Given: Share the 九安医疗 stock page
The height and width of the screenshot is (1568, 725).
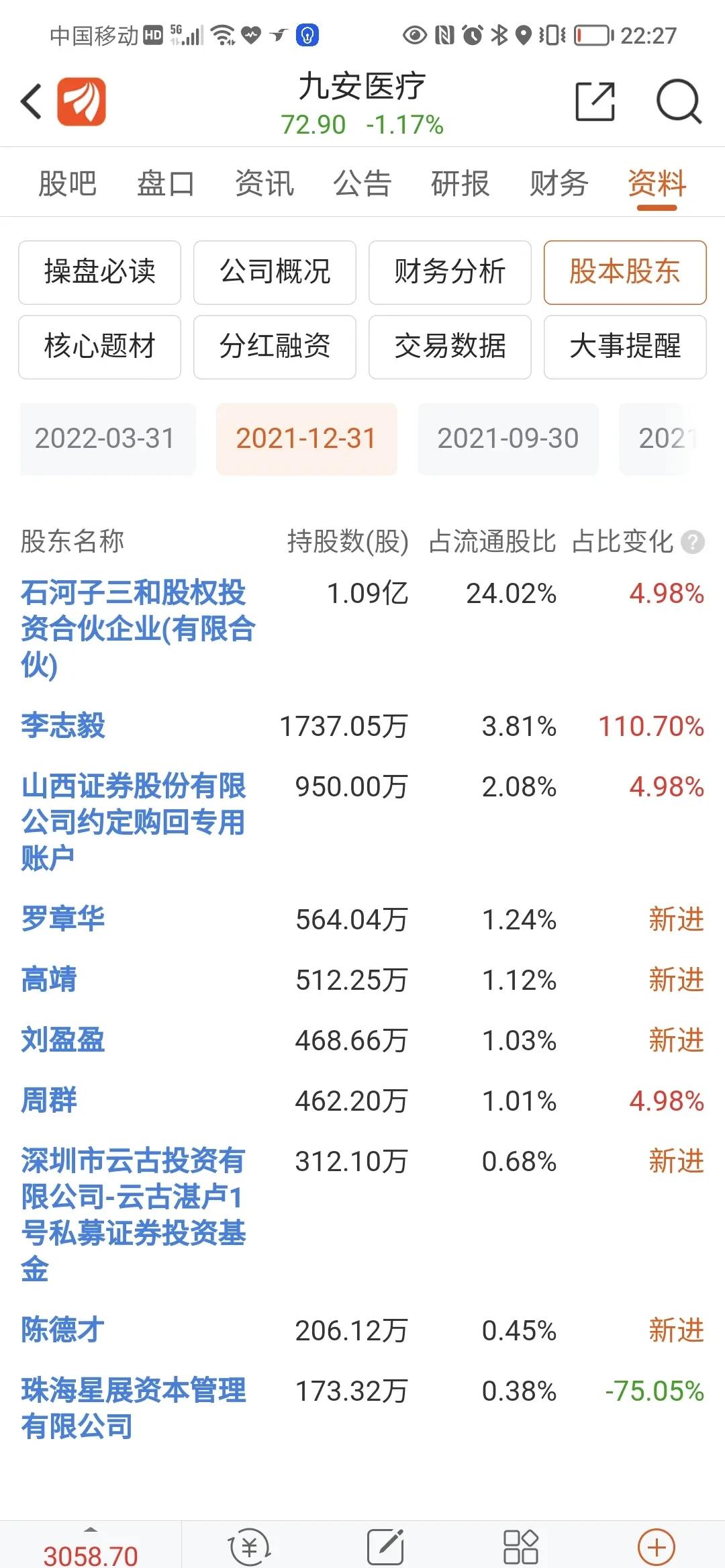Looking at the screenshot, I should point(595,101).
